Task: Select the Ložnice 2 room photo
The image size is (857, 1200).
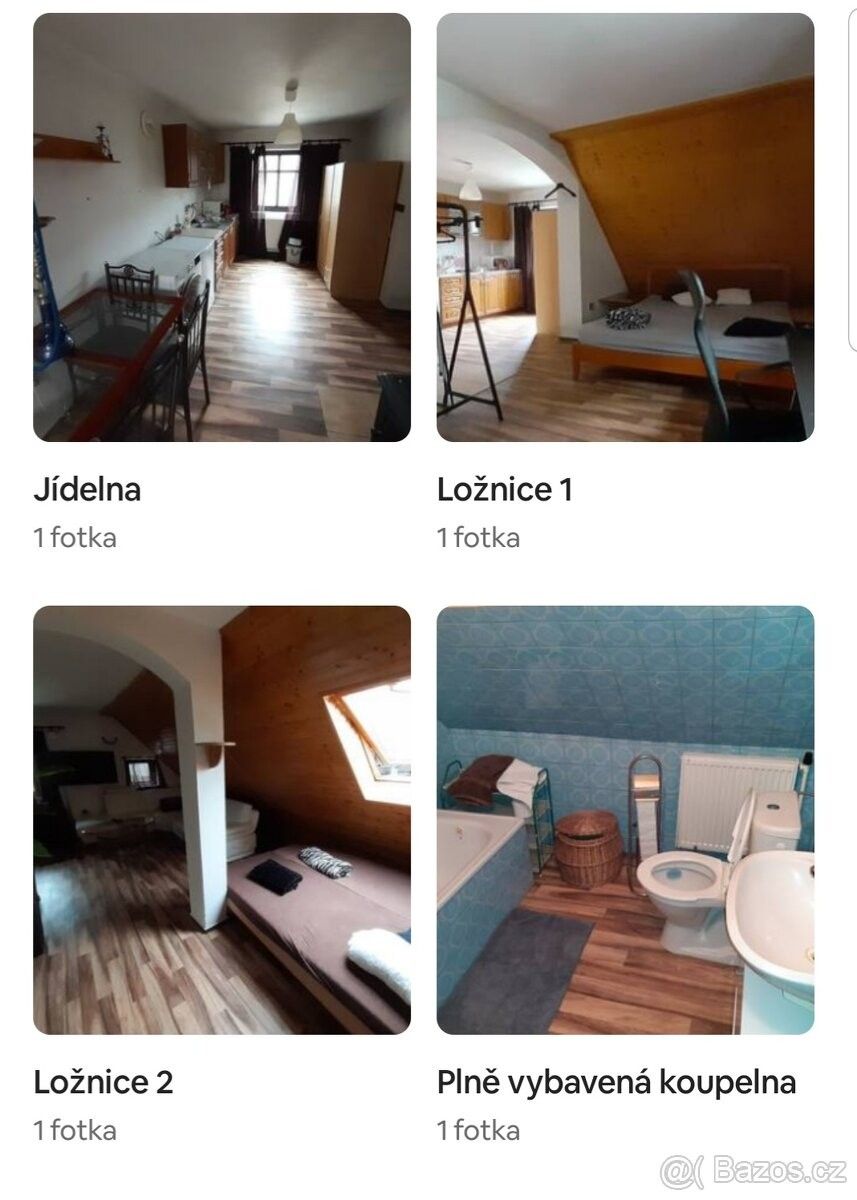Action: [x=222, y=820]
